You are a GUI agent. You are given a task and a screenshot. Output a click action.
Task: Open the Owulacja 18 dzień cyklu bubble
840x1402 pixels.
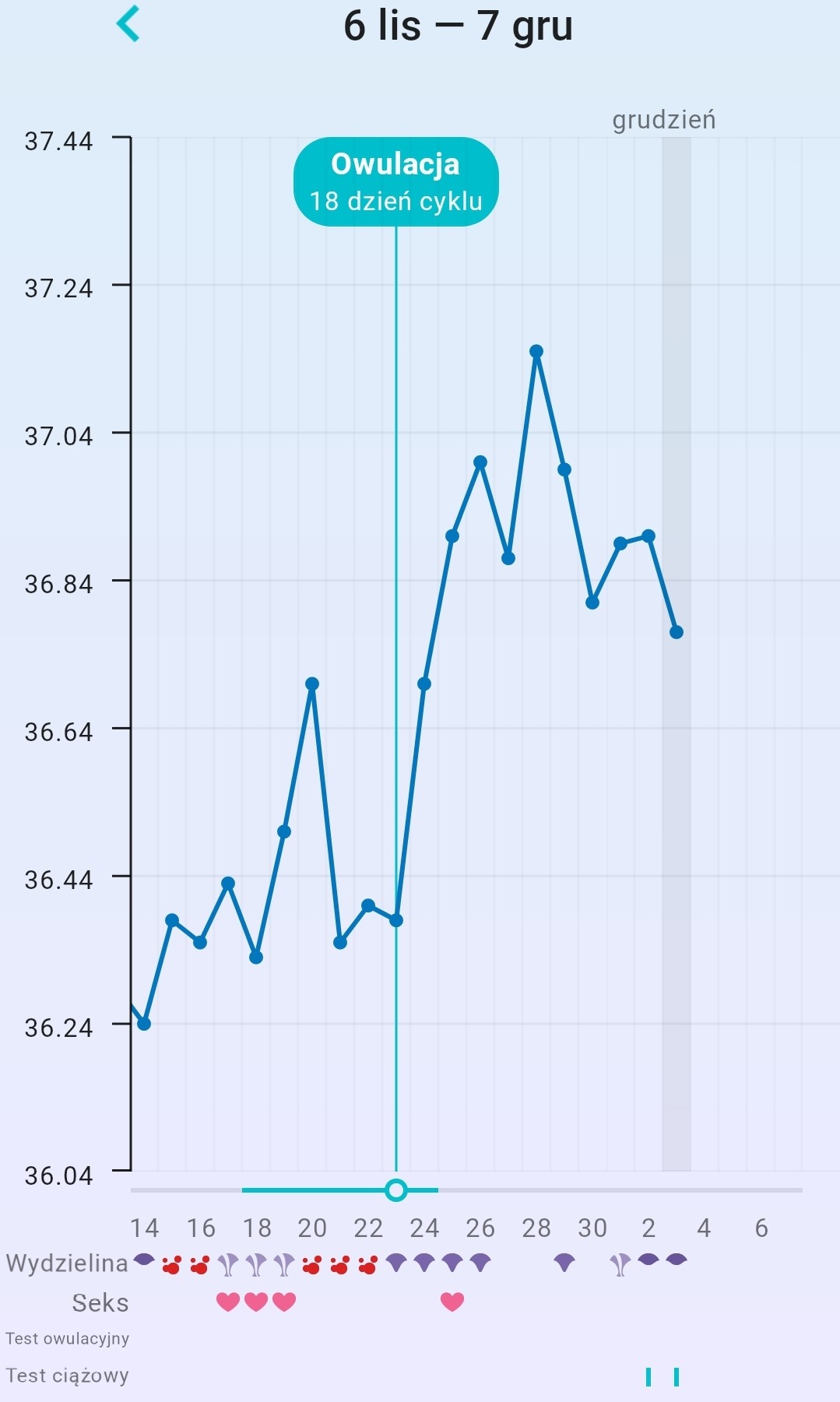coord(395,182)
